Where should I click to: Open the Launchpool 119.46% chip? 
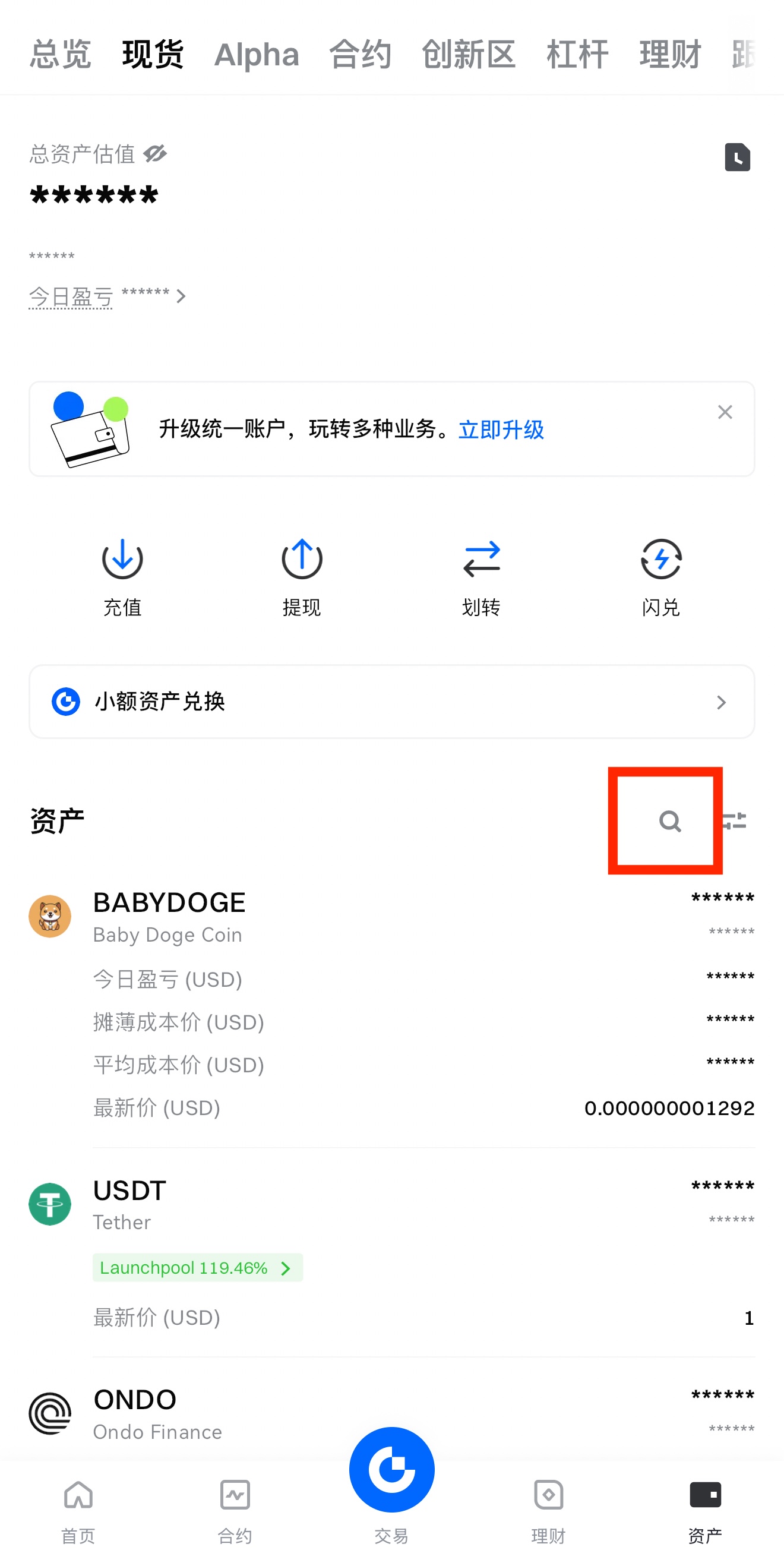pyautogui.click(x=197, y=1268)
